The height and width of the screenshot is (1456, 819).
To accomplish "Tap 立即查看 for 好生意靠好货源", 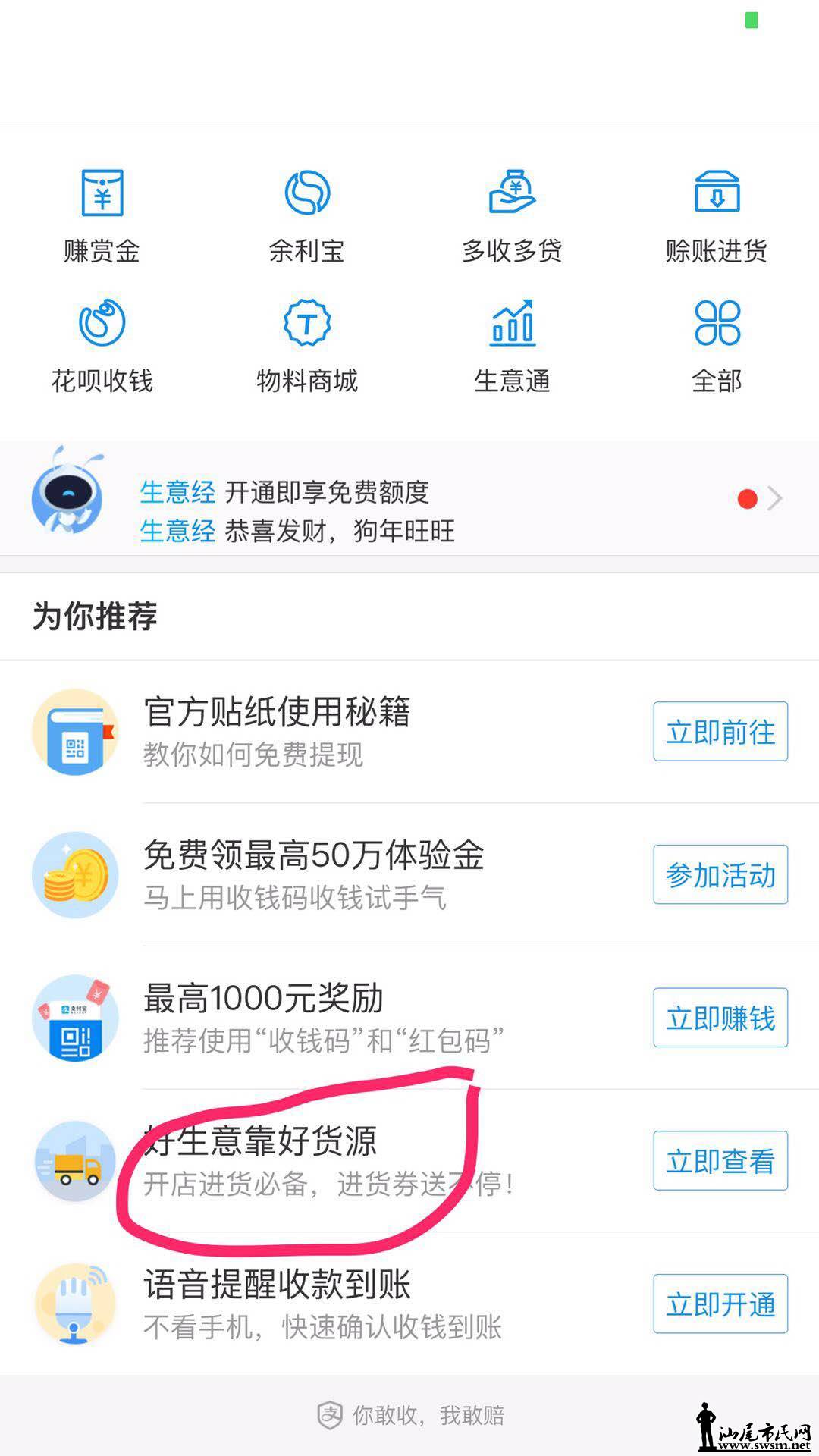I will (720, 1161).
